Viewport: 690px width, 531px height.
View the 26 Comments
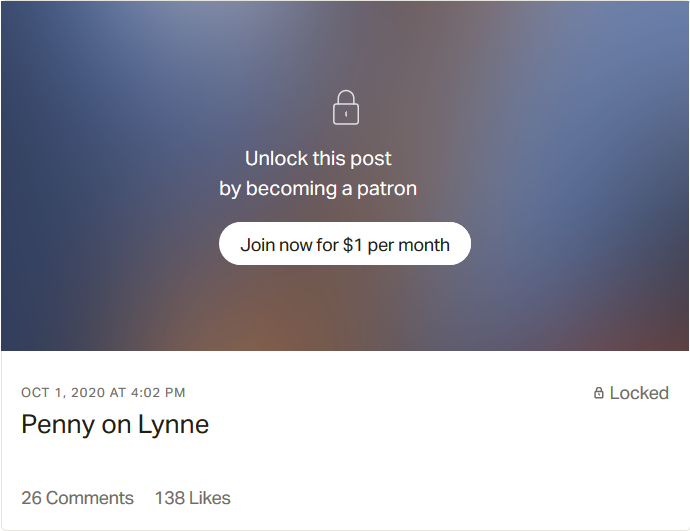[x=77, y=498]
